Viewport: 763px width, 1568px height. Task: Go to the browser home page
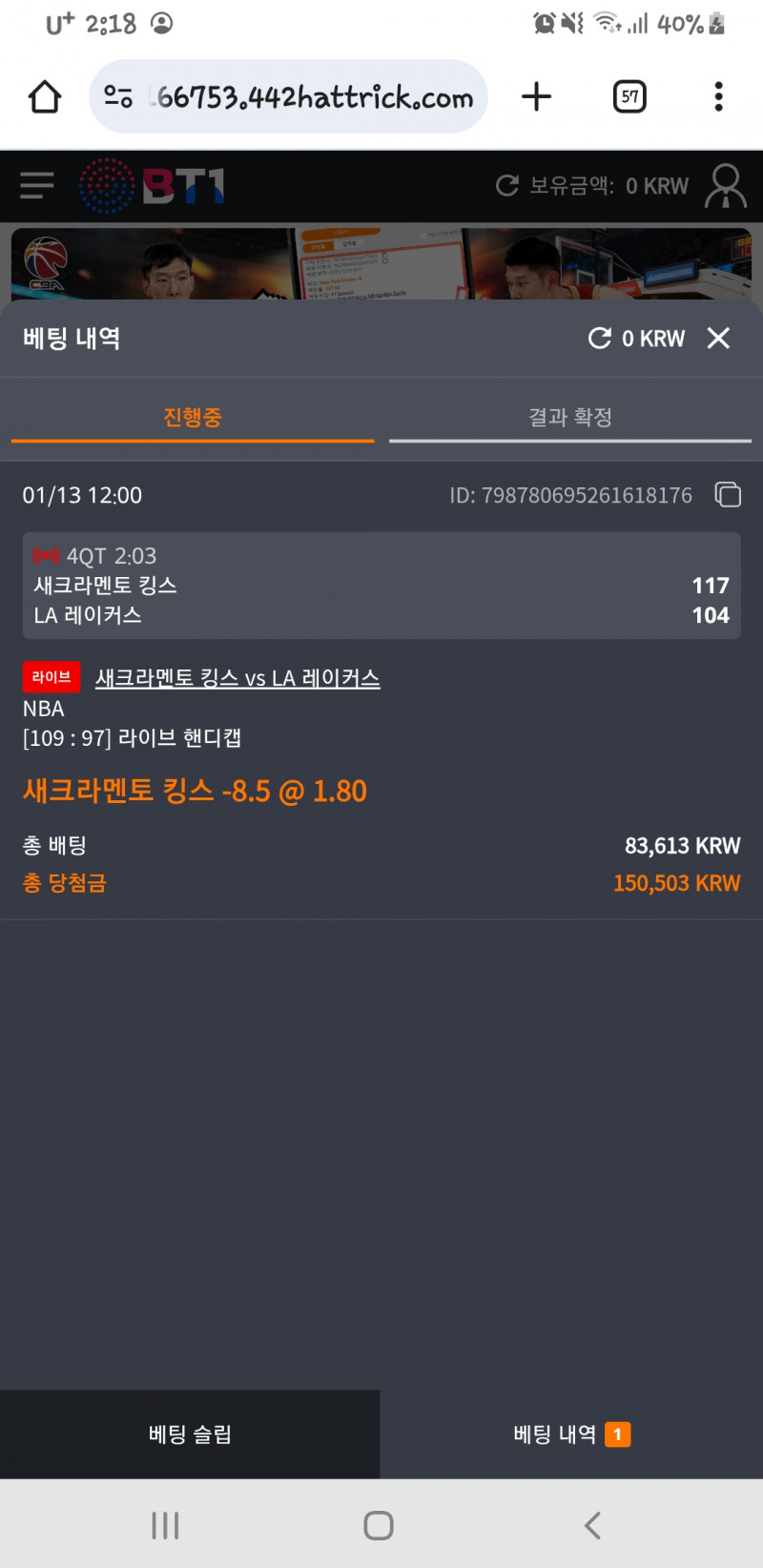tap(45, 96)
